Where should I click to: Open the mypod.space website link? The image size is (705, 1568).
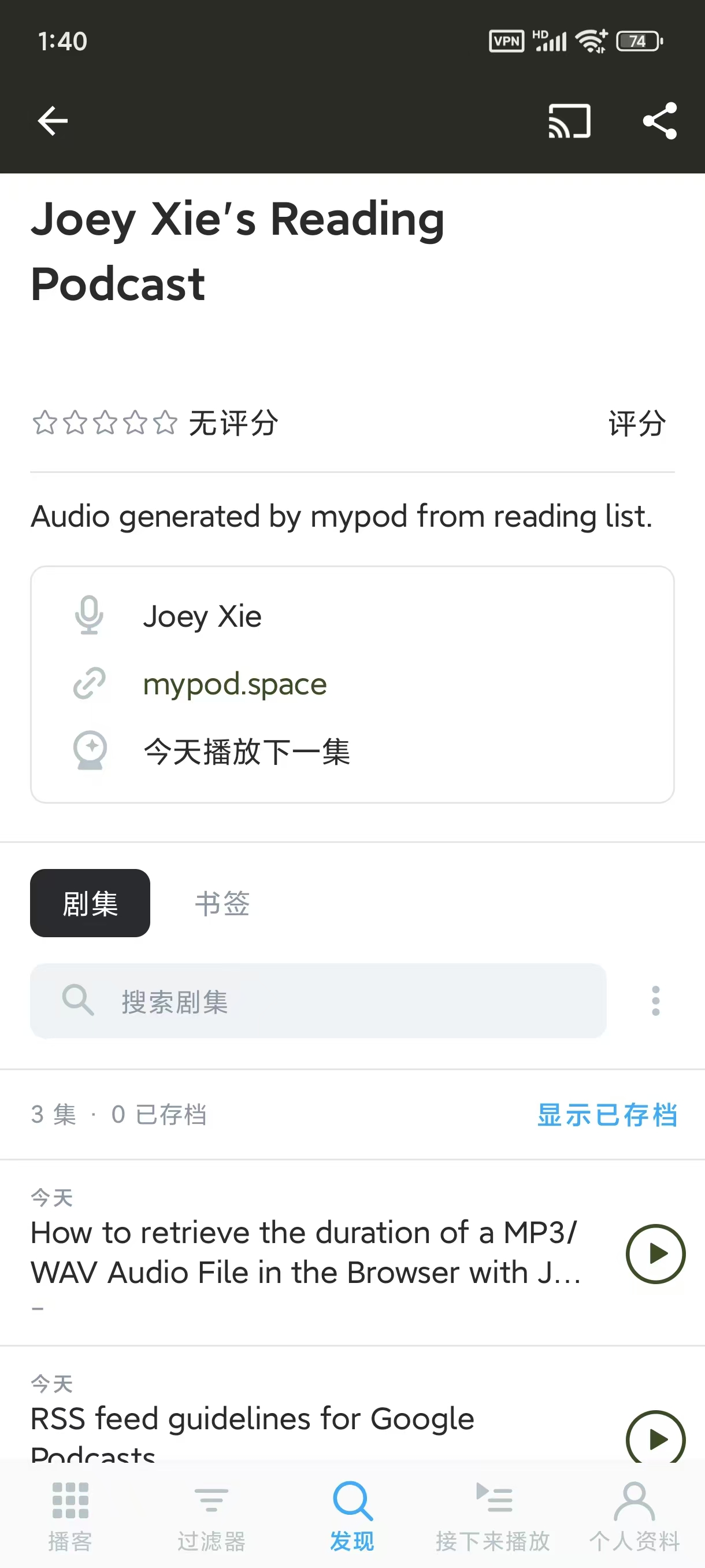(234, 683)
